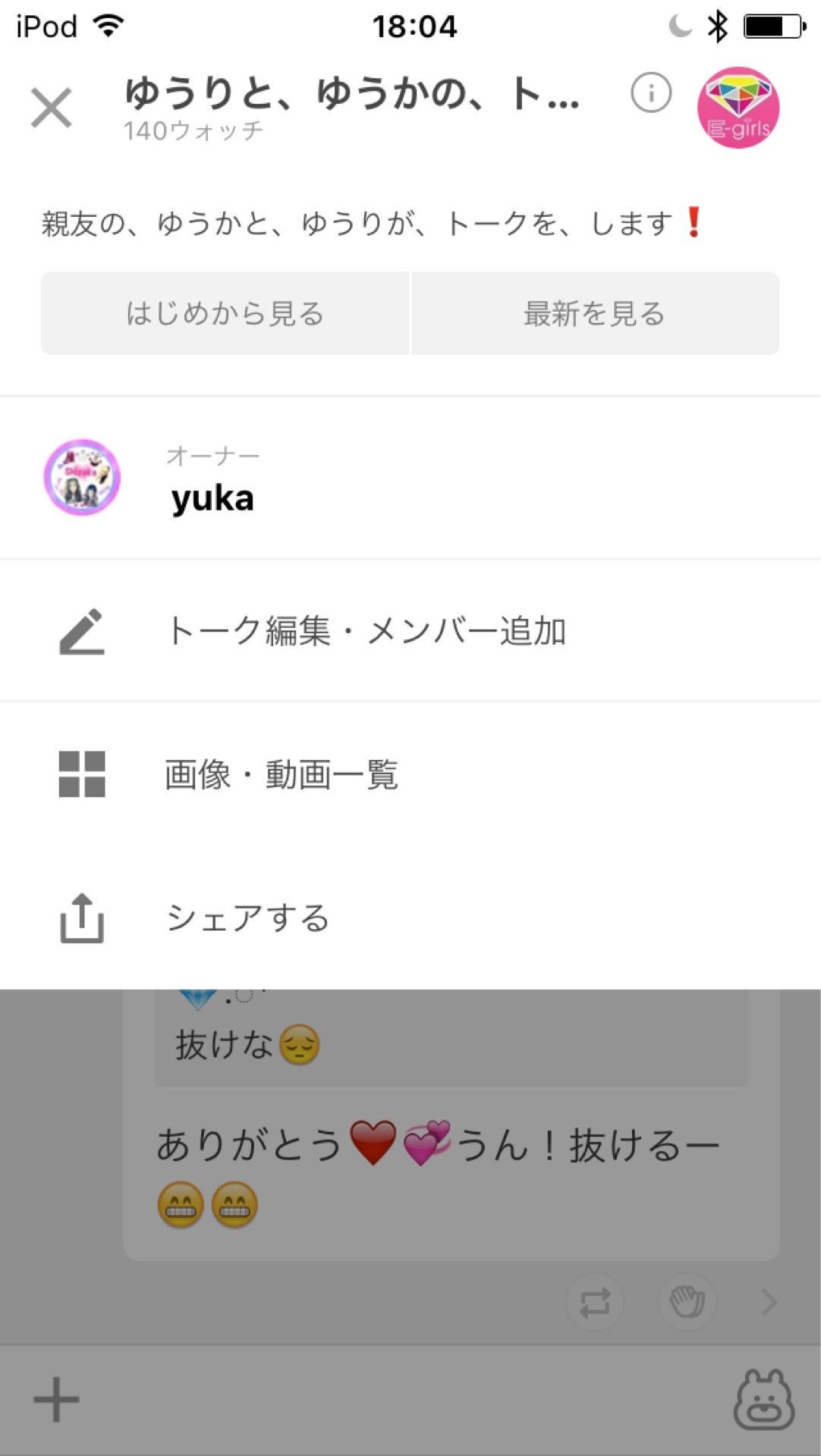Switch to 最新を見る view
Screen dimensions: 821x1456
point(594,313)
